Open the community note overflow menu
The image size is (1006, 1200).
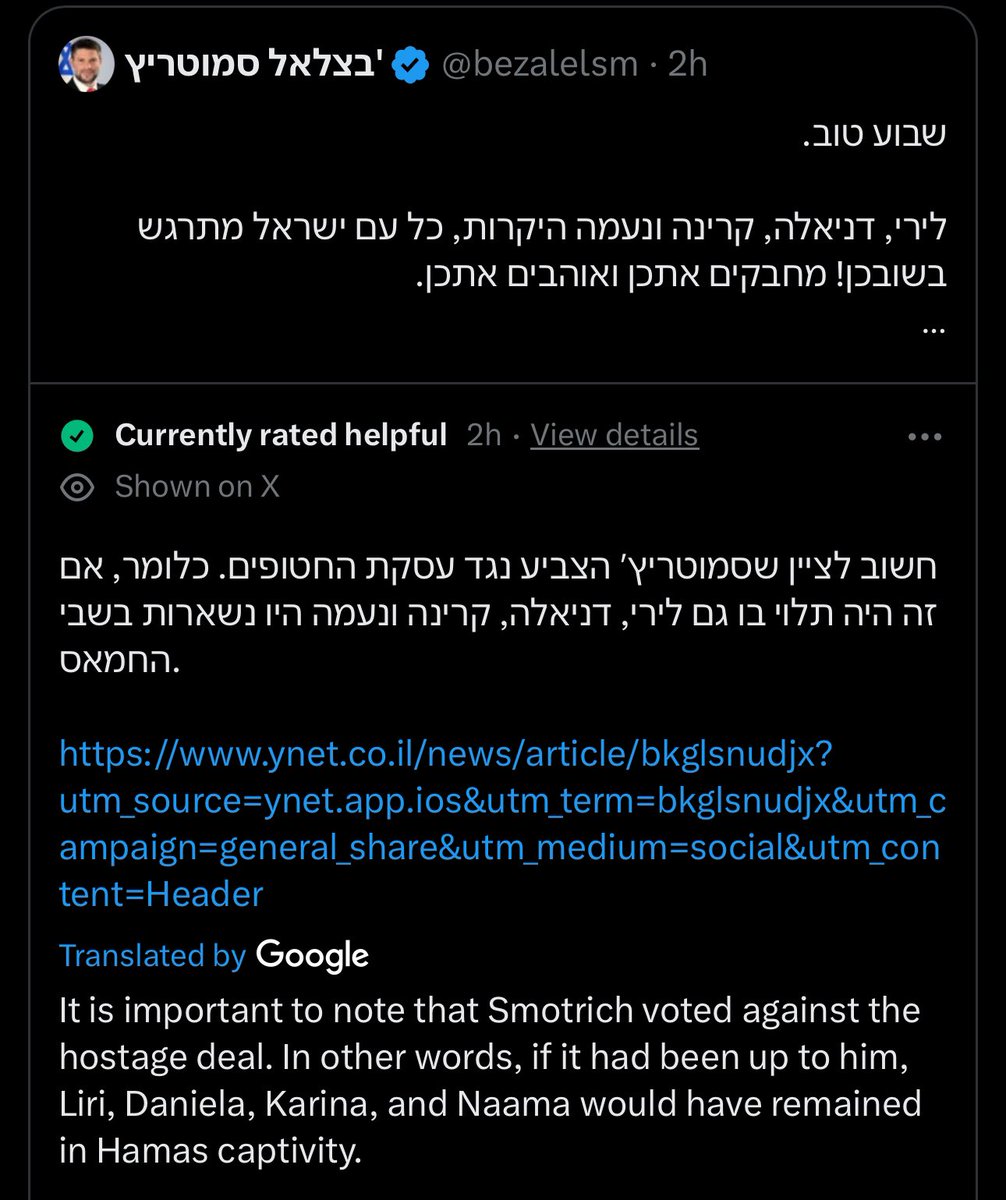923,437
